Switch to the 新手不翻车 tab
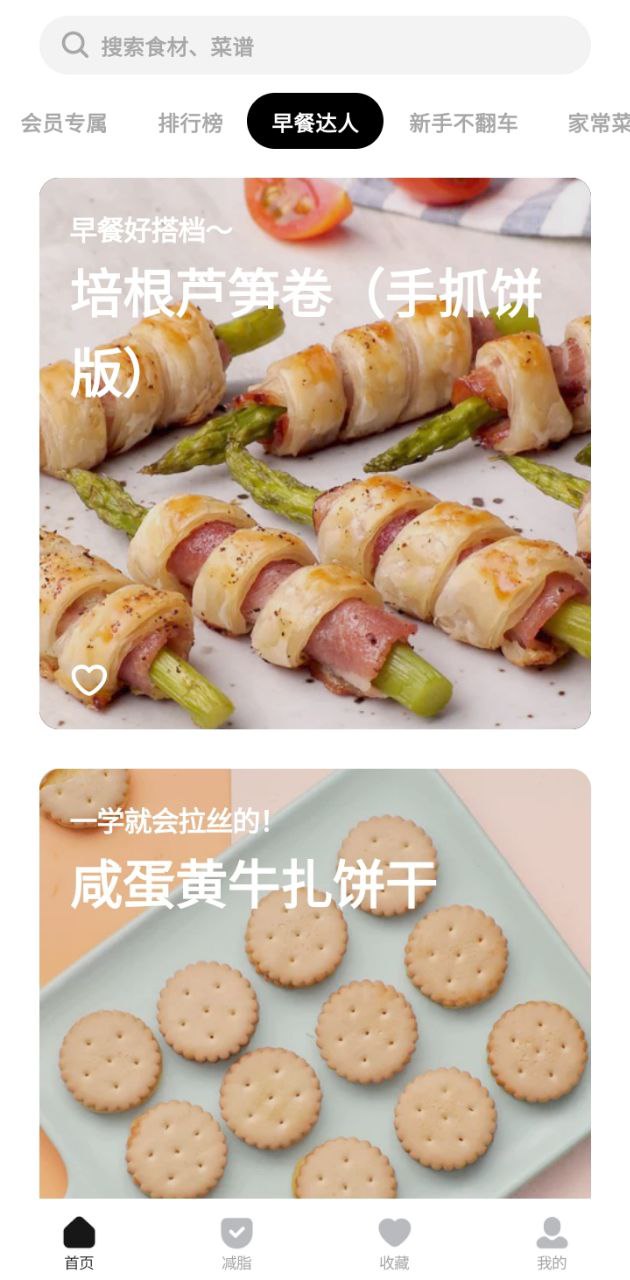 pyautogui.click(x=463, y=123)
